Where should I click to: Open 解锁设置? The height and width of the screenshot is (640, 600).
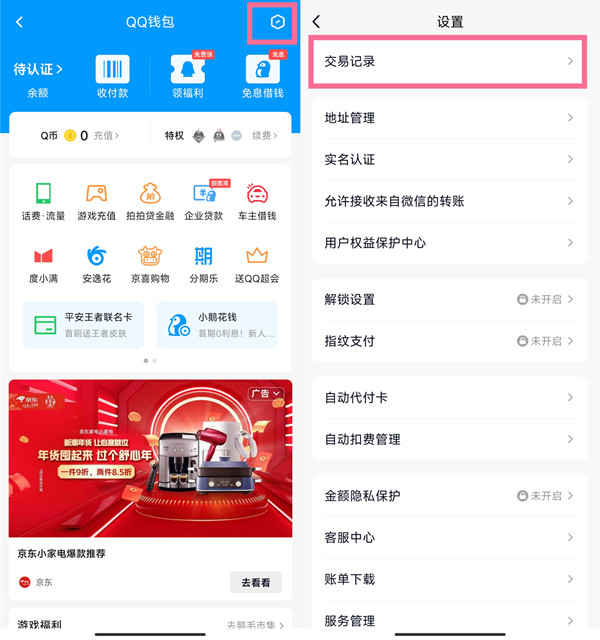click(x=449, y=299)
